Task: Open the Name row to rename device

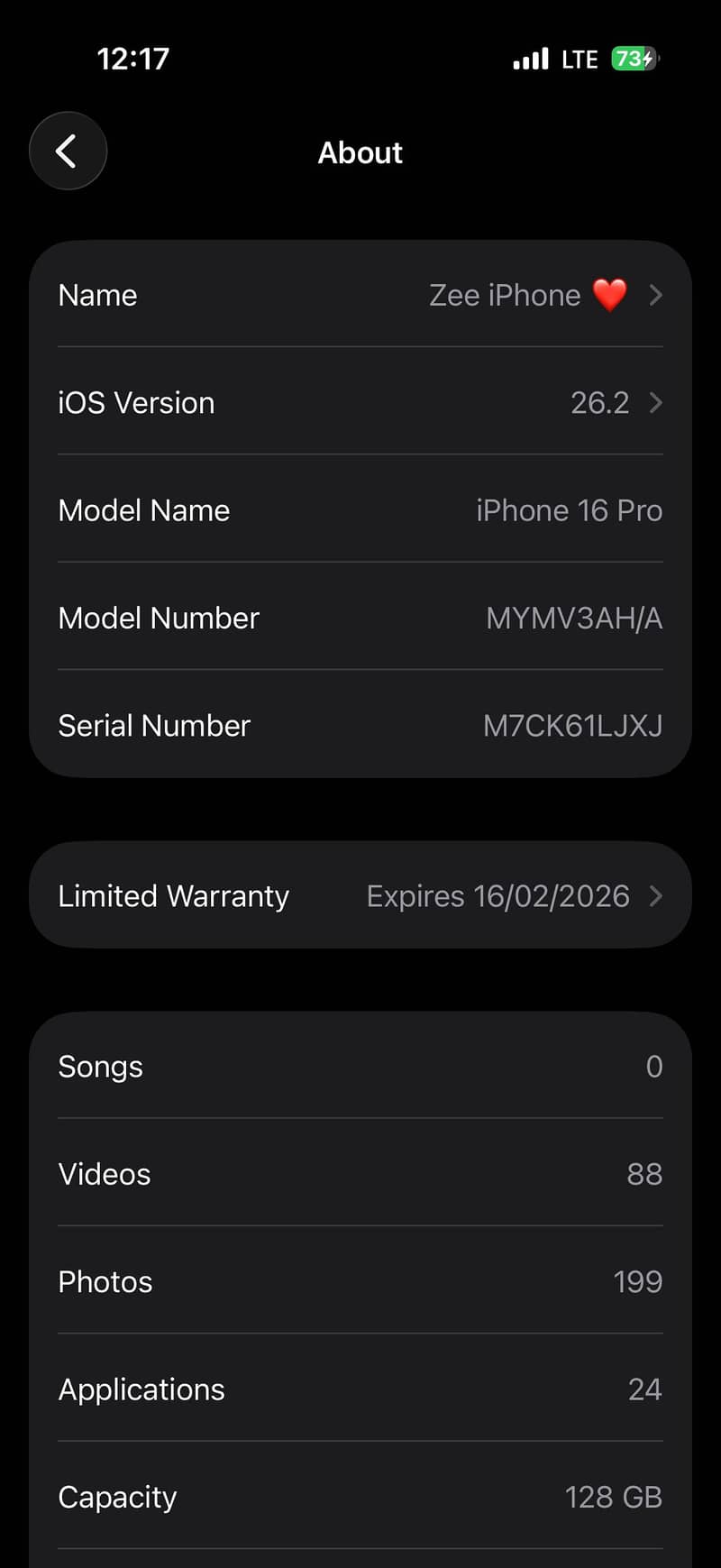Action: pyautogui.click(x=360, y=295)
